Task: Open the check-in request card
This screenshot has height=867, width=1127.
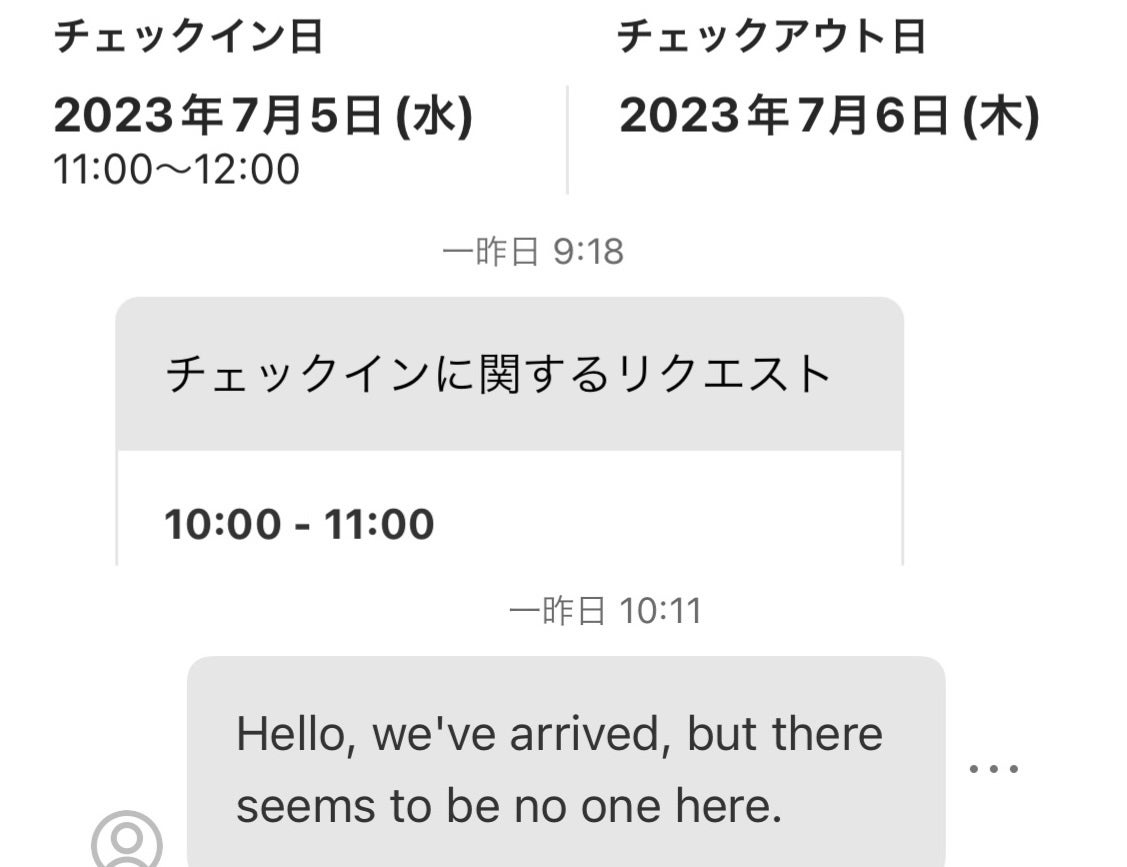Action: pos(509,432)
